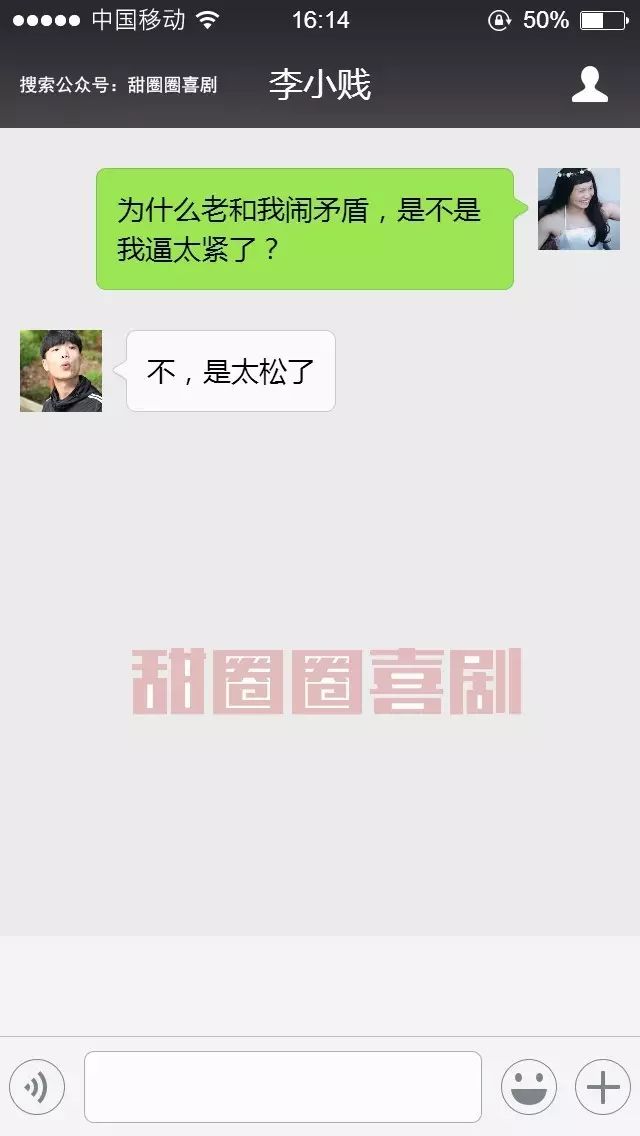The image size is (640, 1136).
Task: Tap the message text field
Action: pos(283,1087)
